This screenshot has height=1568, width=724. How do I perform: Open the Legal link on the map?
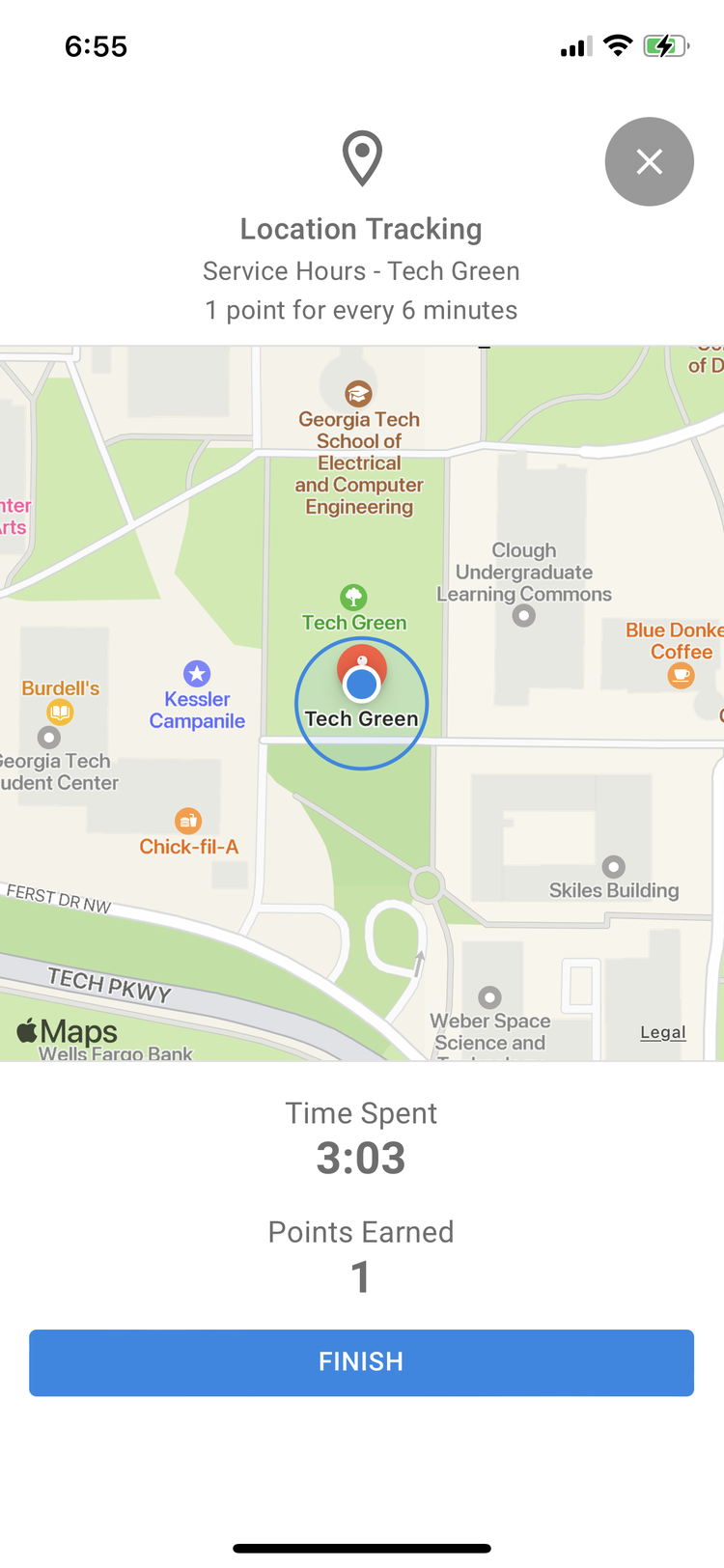point(662,1032)
